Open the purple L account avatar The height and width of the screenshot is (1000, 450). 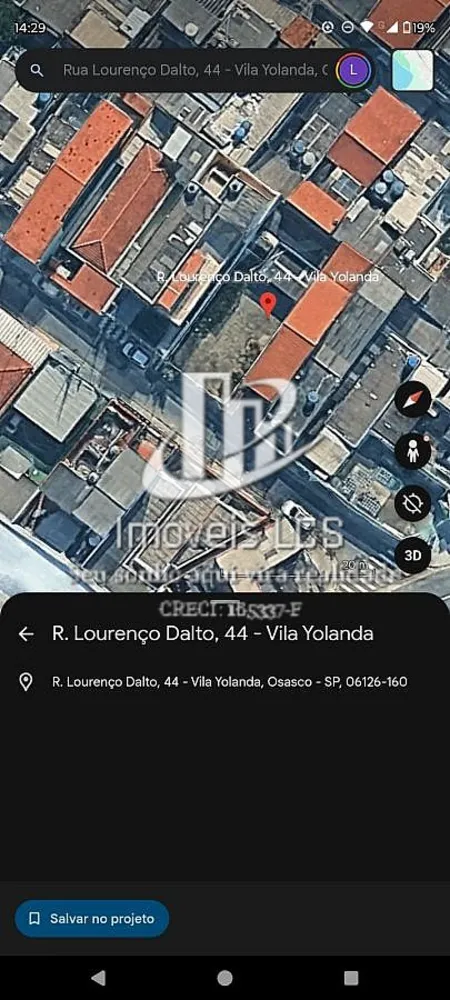pyautogui.click(x=354, y=70)
